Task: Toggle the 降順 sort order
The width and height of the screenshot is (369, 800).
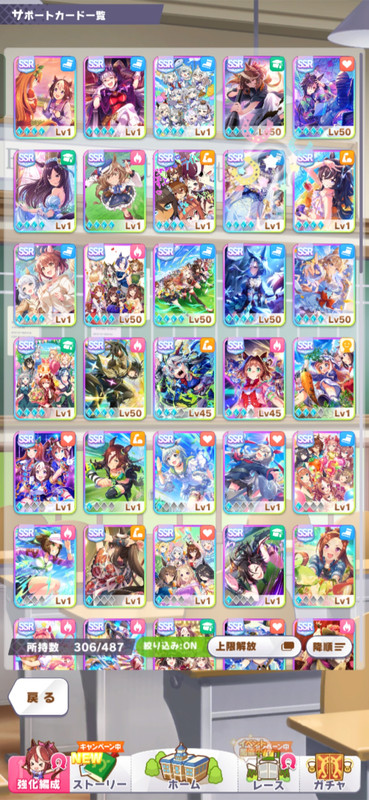Action: click(x=329, y=647)
